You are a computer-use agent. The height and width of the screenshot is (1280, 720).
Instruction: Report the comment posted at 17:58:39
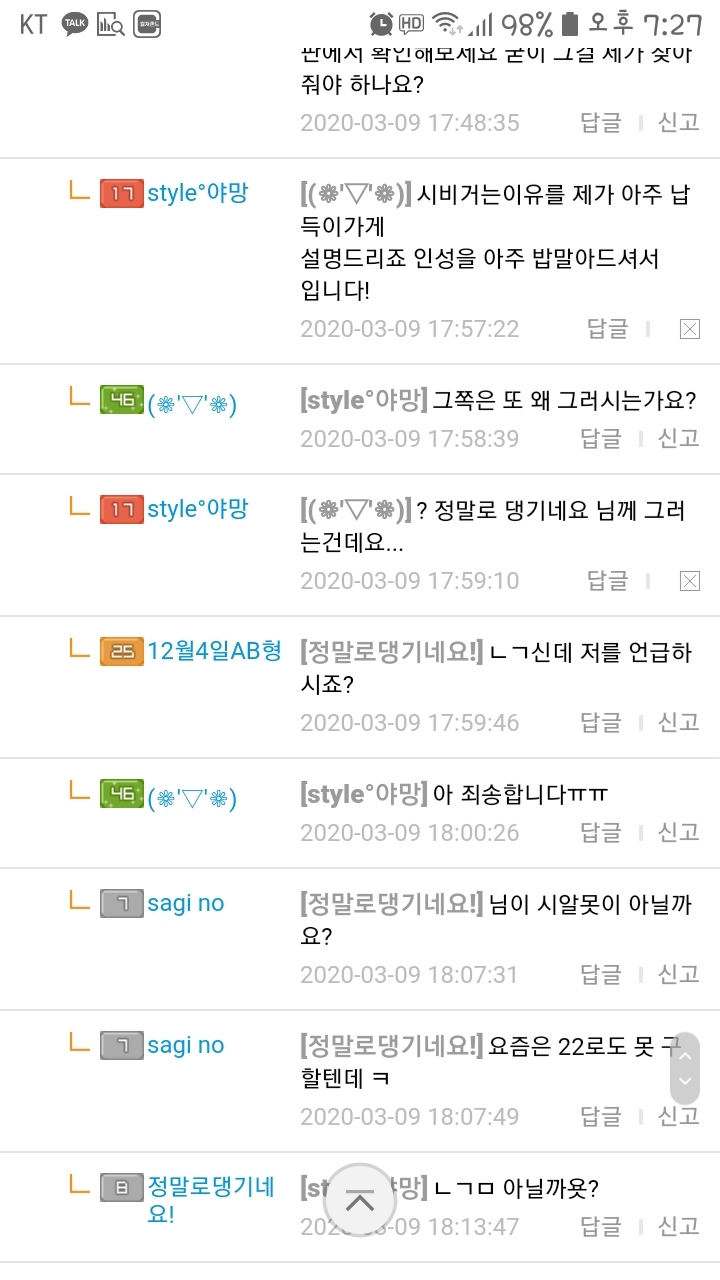click(x=679, y=438)
